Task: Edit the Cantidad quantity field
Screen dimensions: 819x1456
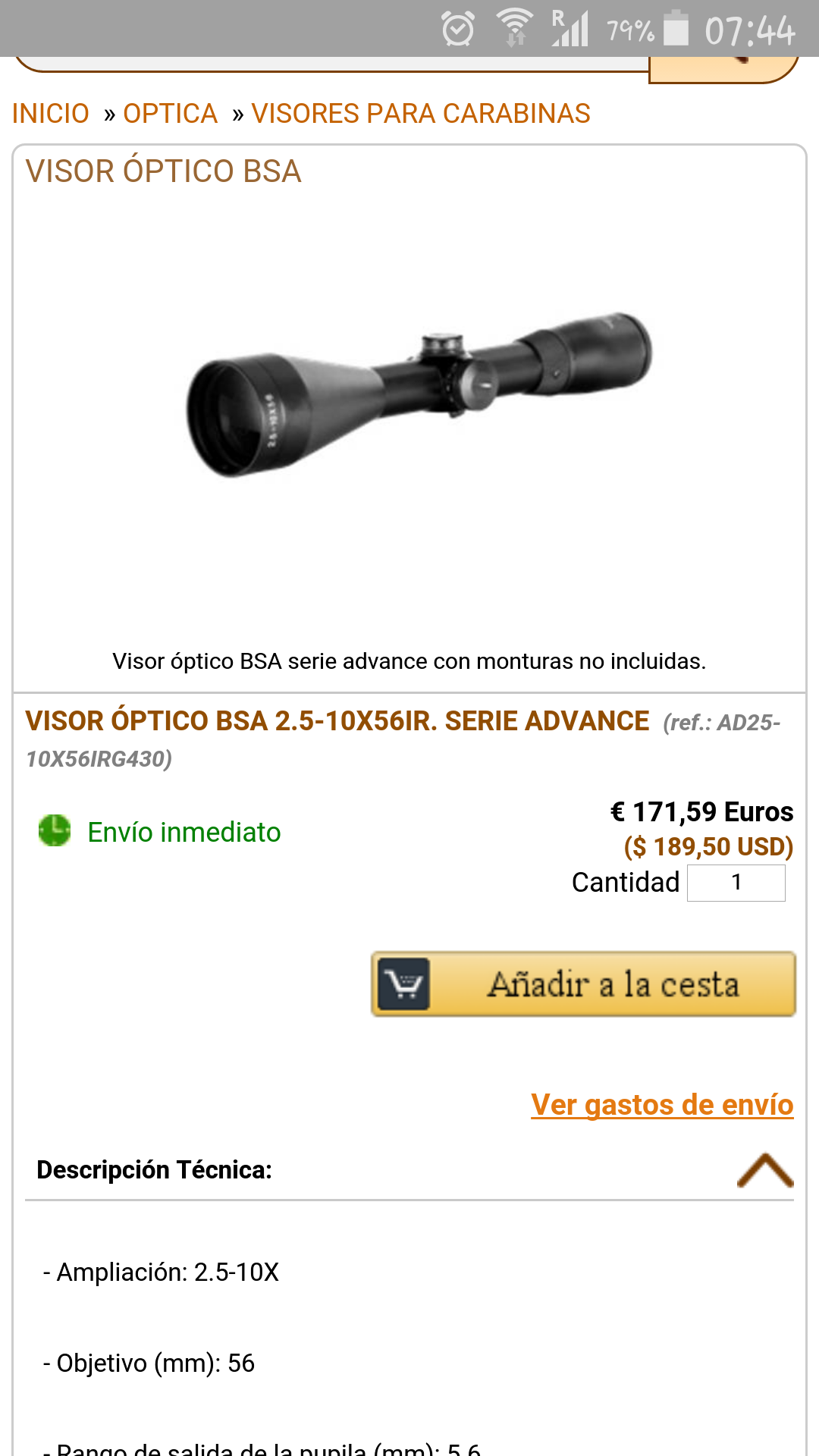Action: click(x=736, y=883)
